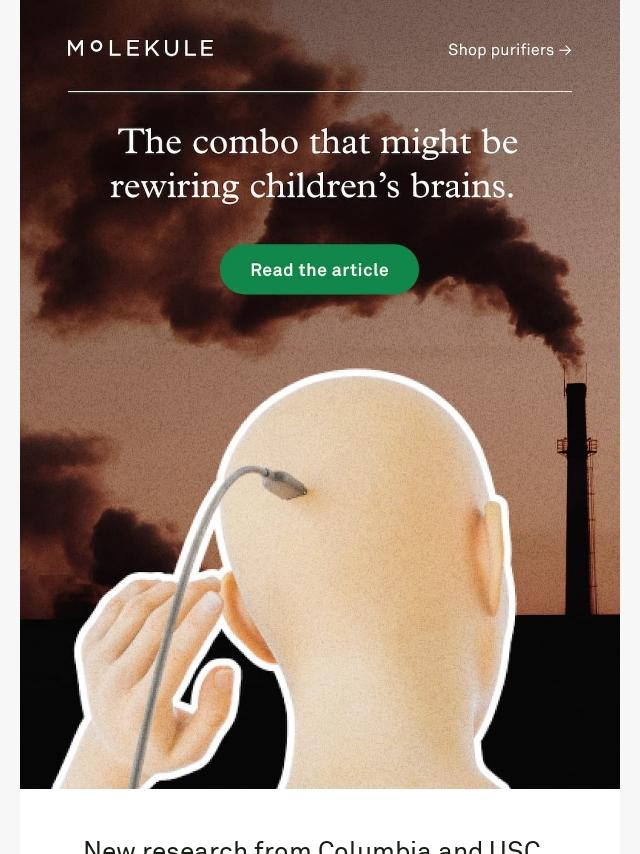Screen dimensions: 640x854
Task: Tap the Read the article button
Action: tap(319, 270)
